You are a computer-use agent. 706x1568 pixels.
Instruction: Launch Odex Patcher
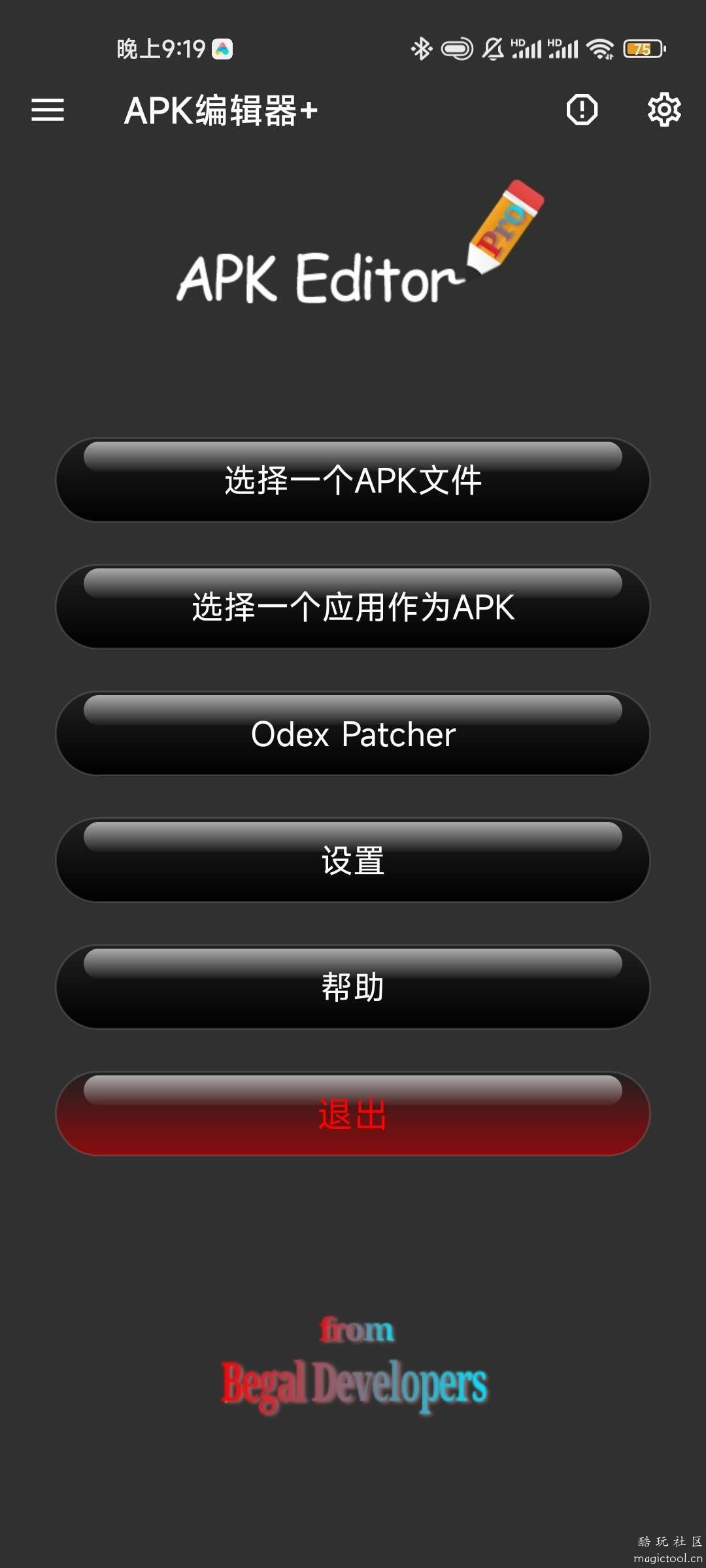tap(353, 734)
